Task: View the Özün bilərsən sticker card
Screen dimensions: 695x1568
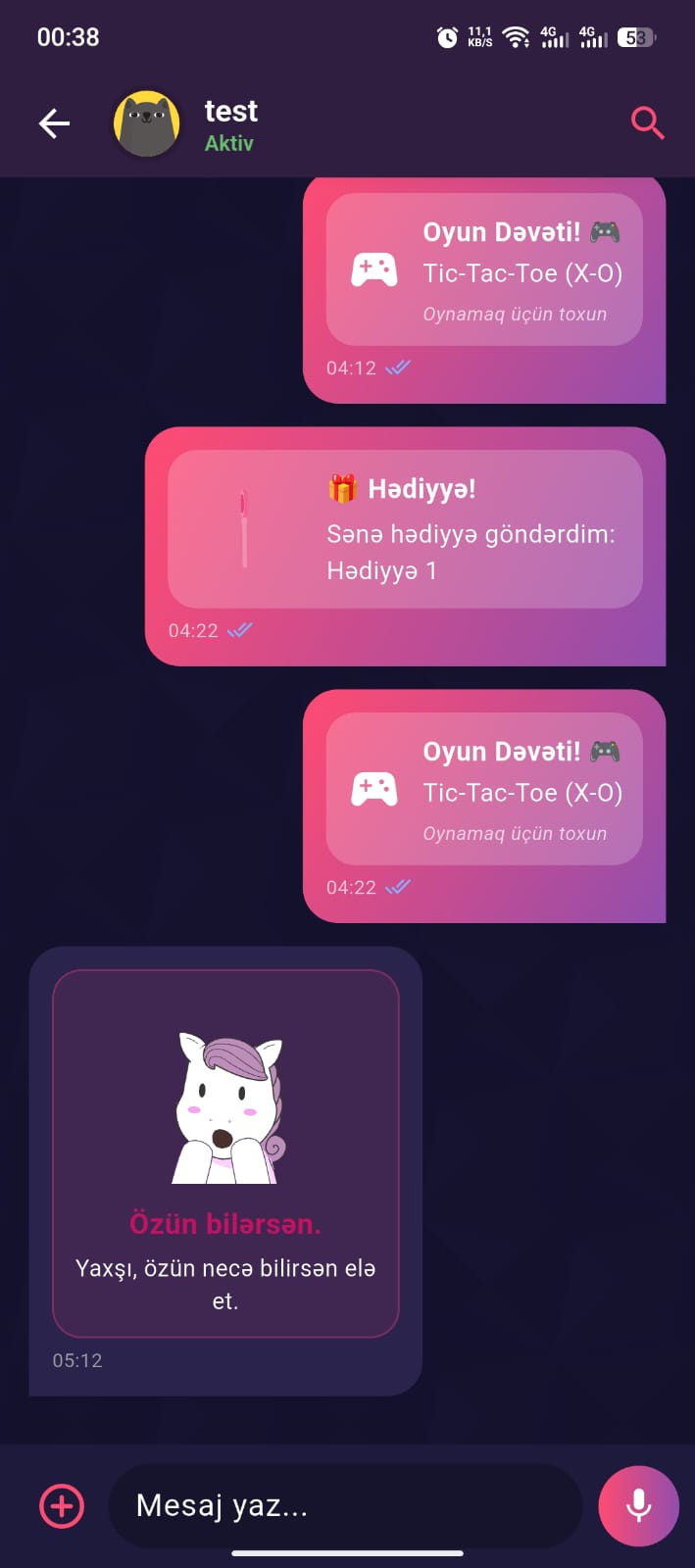Action: 225,1152
